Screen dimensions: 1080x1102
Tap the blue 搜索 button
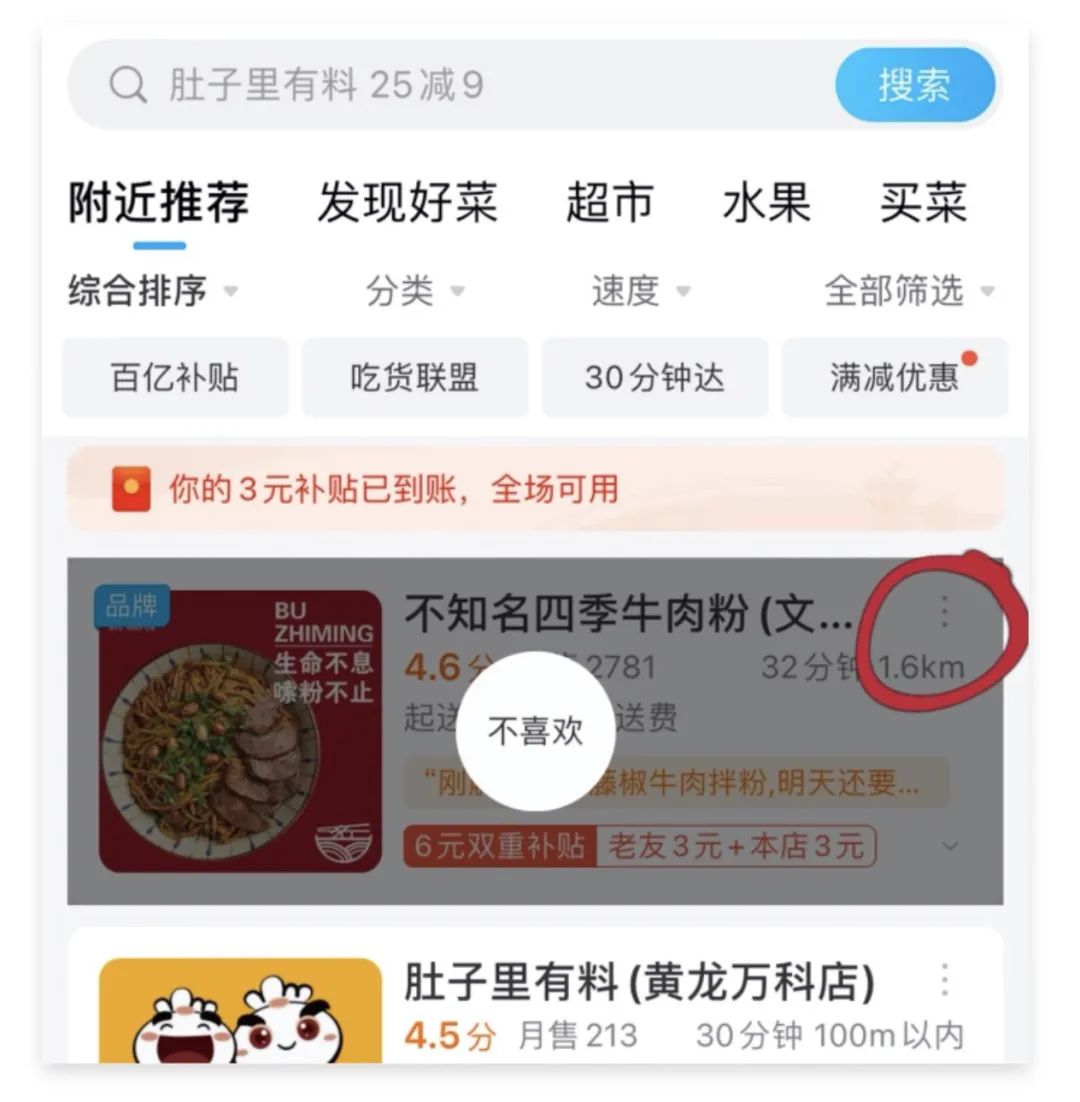[x=914, y=86]
